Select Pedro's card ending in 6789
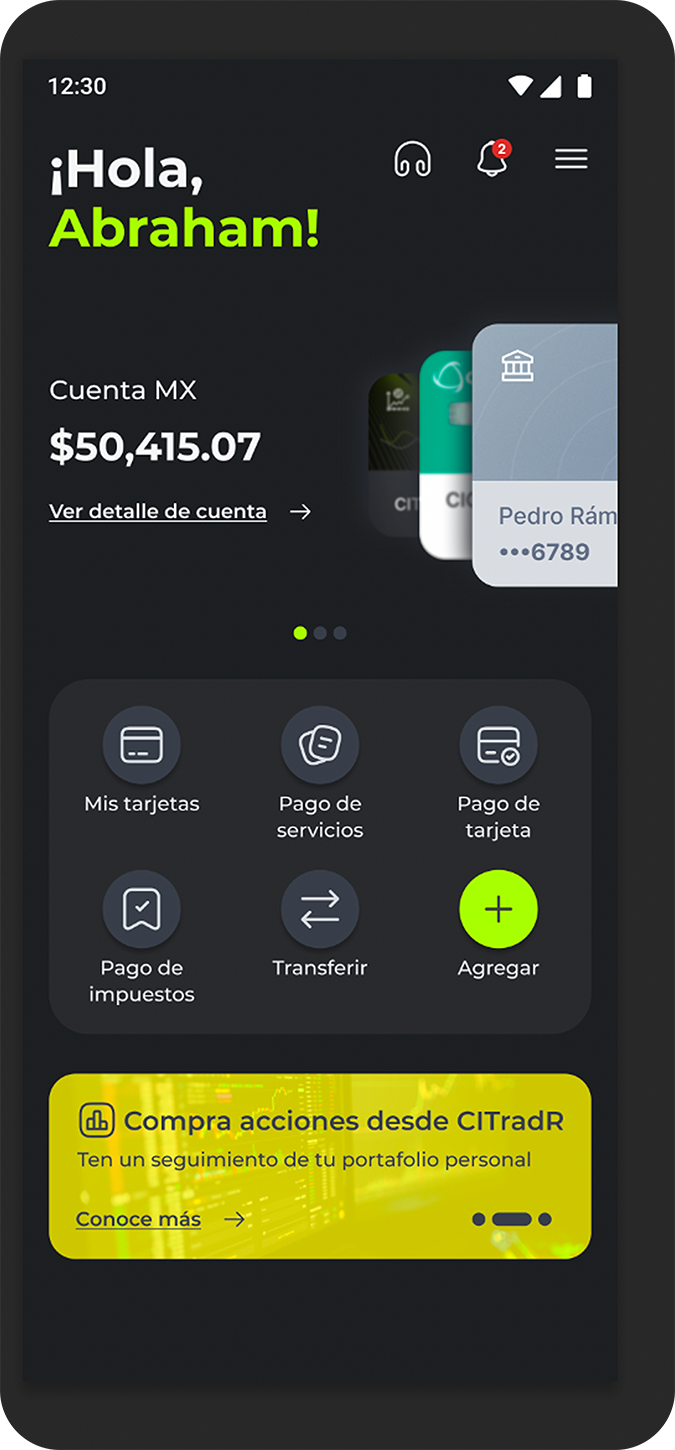This screenshot has height=1450, width=675. tap(545, 455)
